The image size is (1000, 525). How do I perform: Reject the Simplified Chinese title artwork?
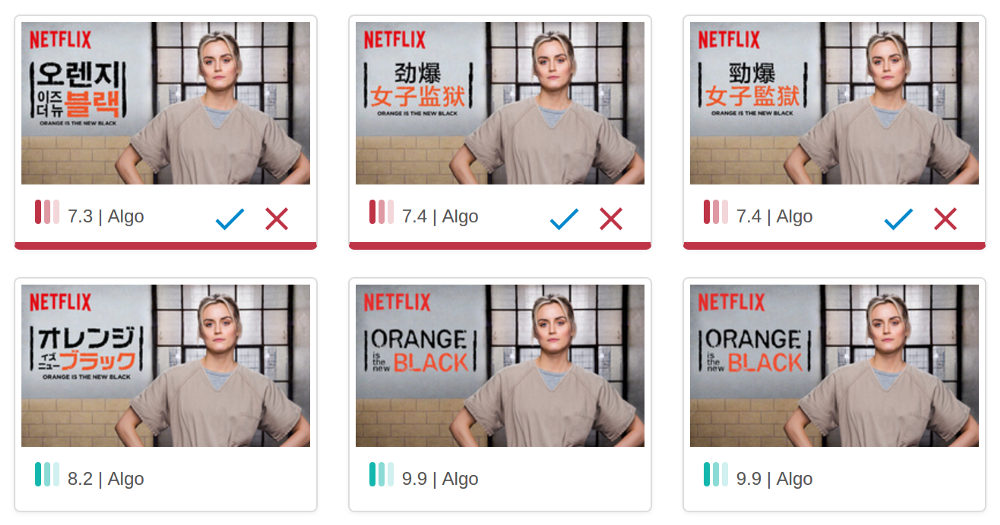click(x=611, y=218)
